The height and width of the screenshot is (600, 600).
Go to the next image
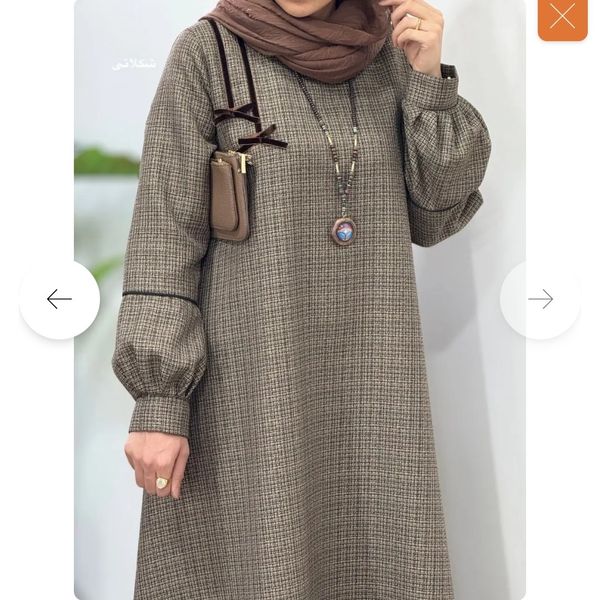[540, 299]
